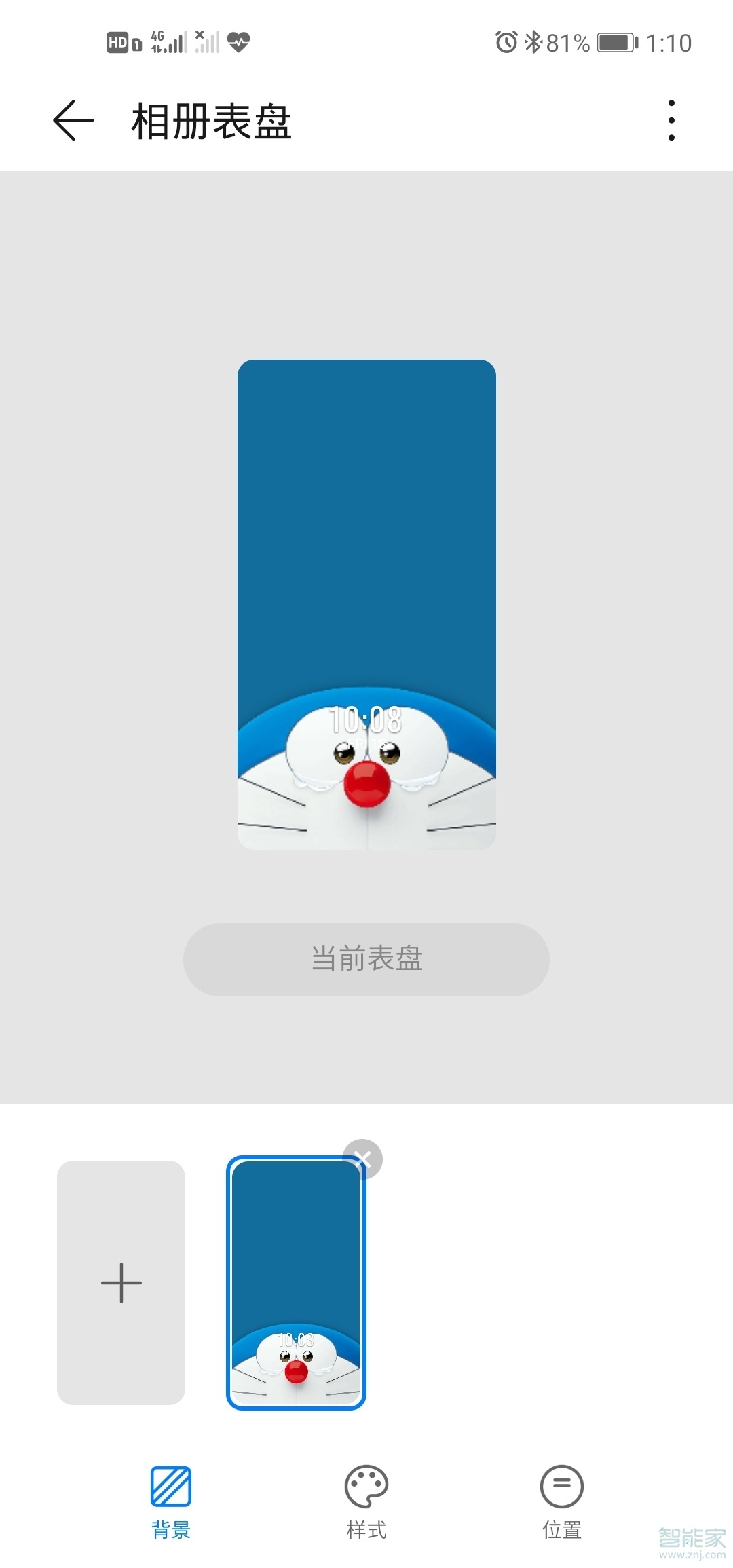
Task: Remove the Doraemon photo via X button
Action: (x=363, y=1159)
